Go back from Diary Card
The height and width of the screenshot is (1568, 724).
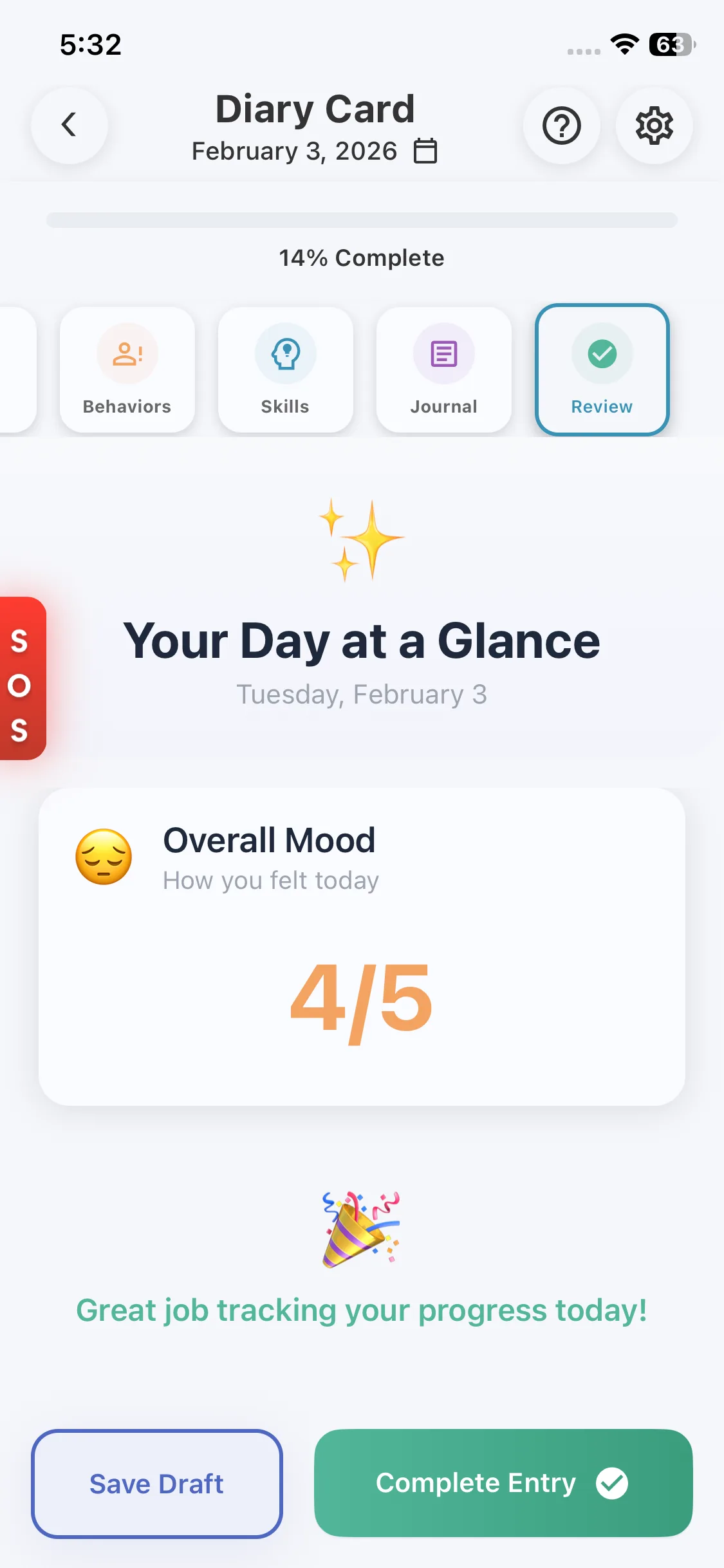pyautogui.click(x=69, y=125)
